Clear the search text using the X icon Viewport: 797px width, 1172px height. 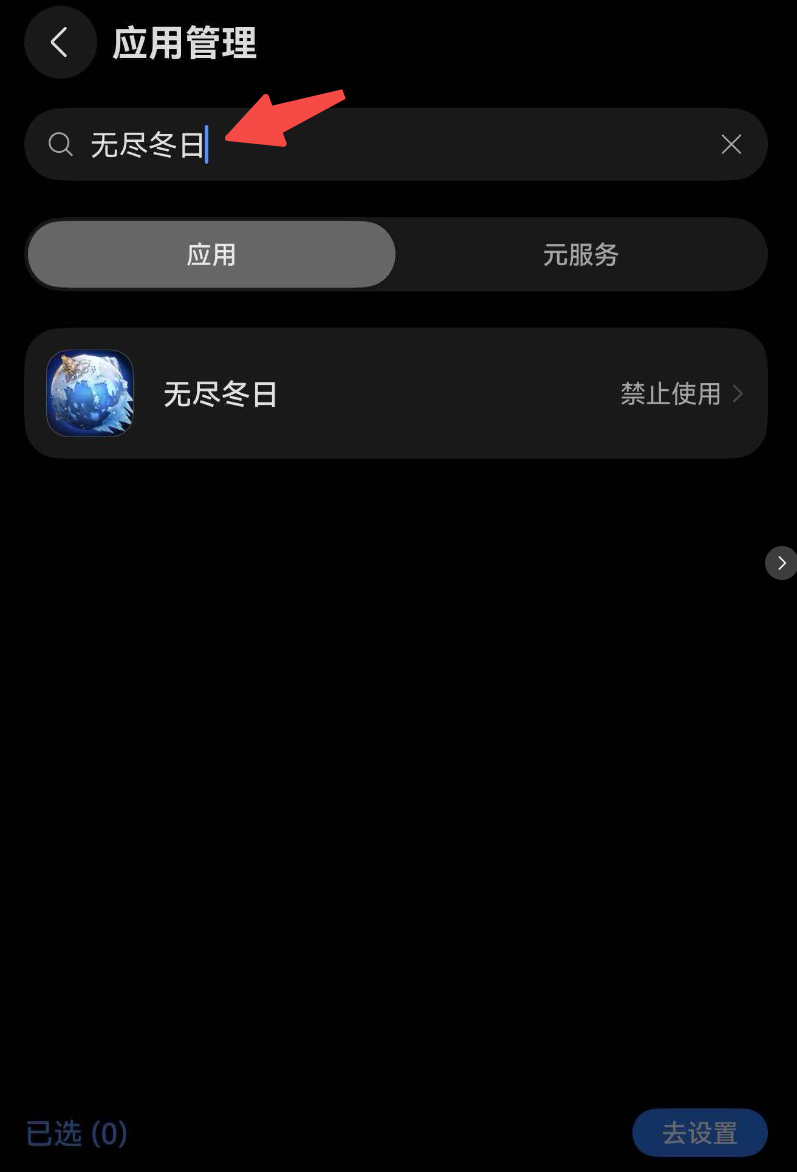(x=731, y=144)
